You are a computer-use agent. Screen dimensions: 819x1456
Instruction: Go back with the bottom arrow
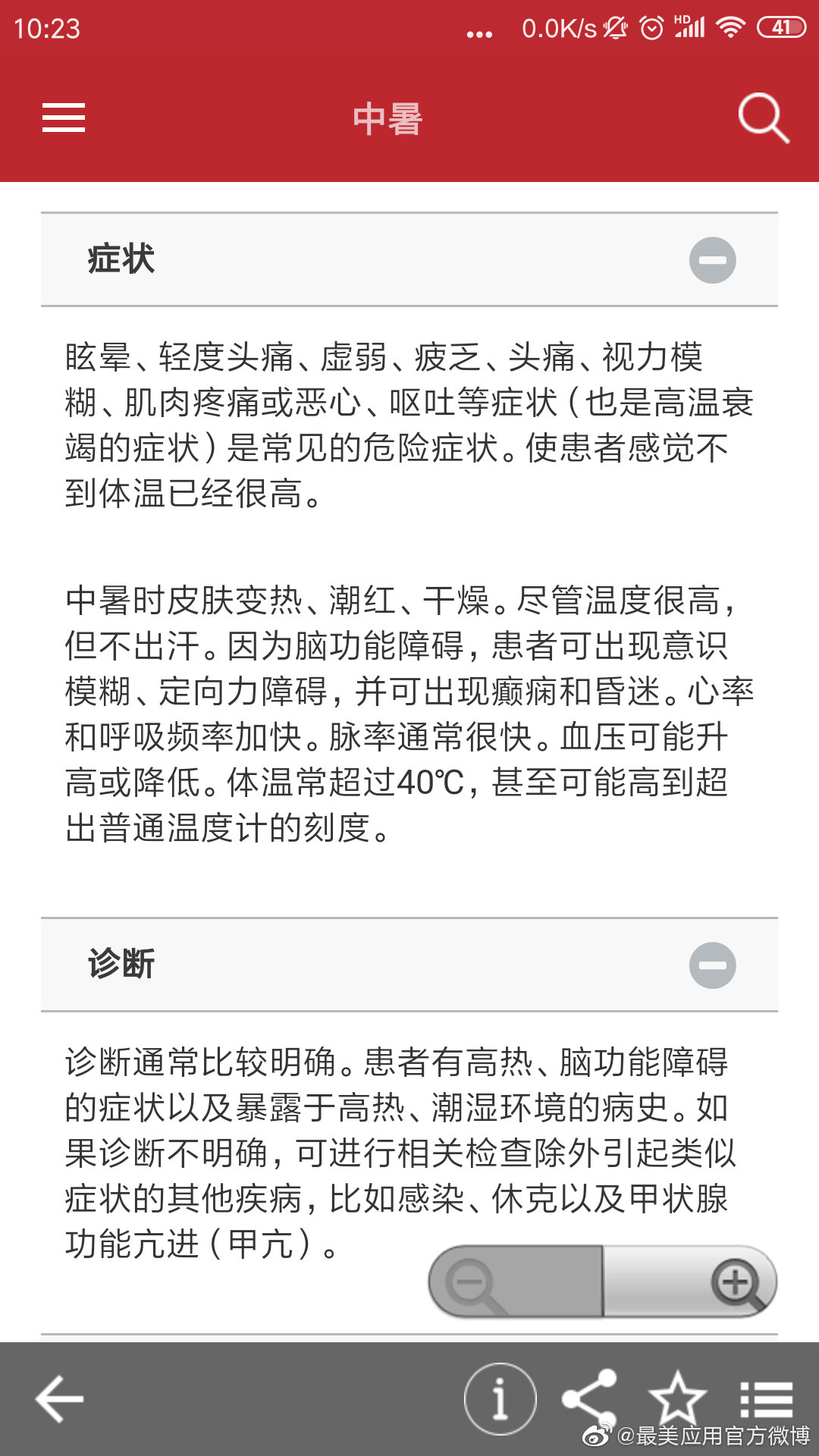click(x=59, y=1399)
